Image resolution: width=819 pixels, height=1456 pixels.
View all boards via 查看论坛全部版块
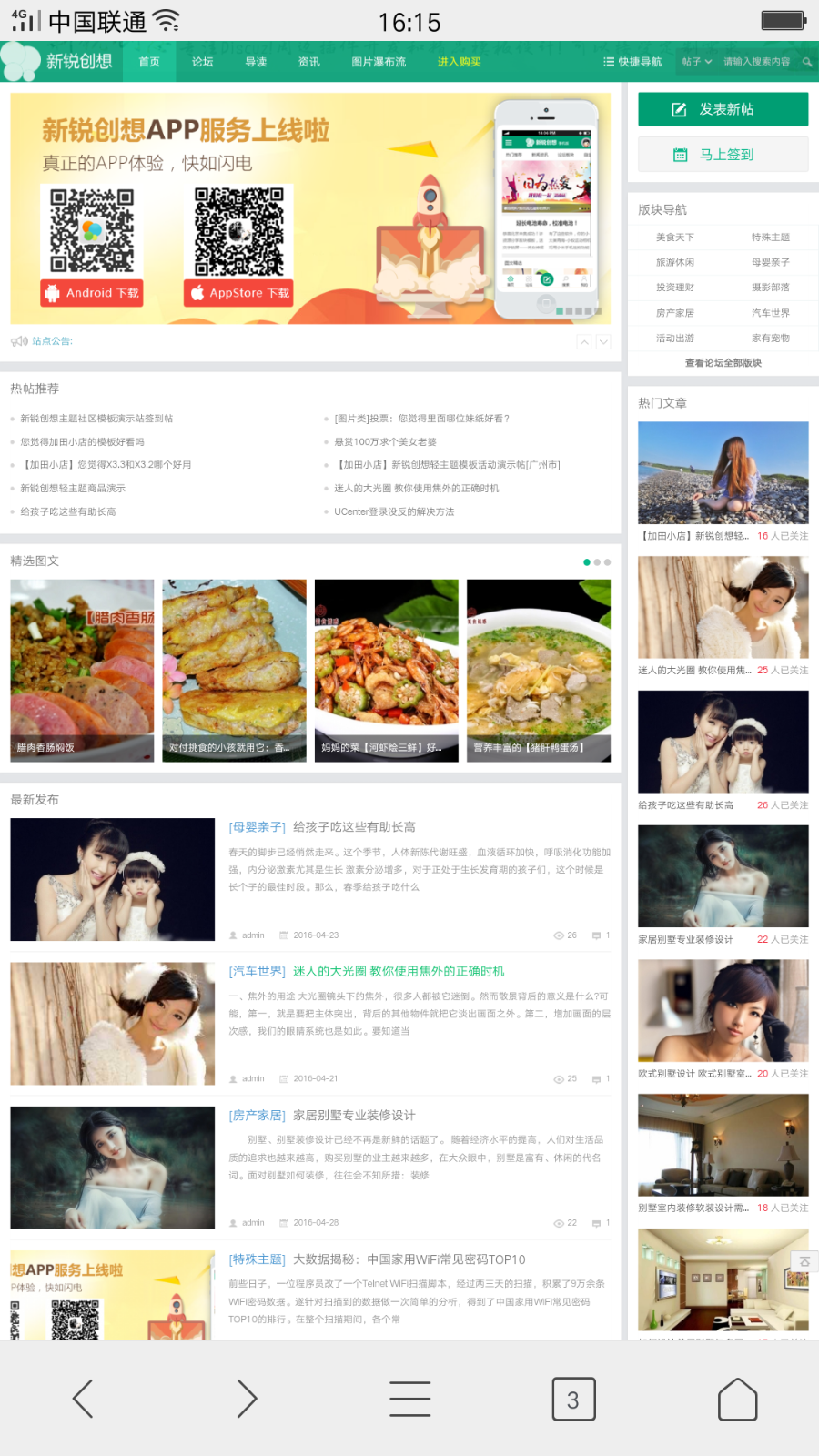tap(723, 363)
